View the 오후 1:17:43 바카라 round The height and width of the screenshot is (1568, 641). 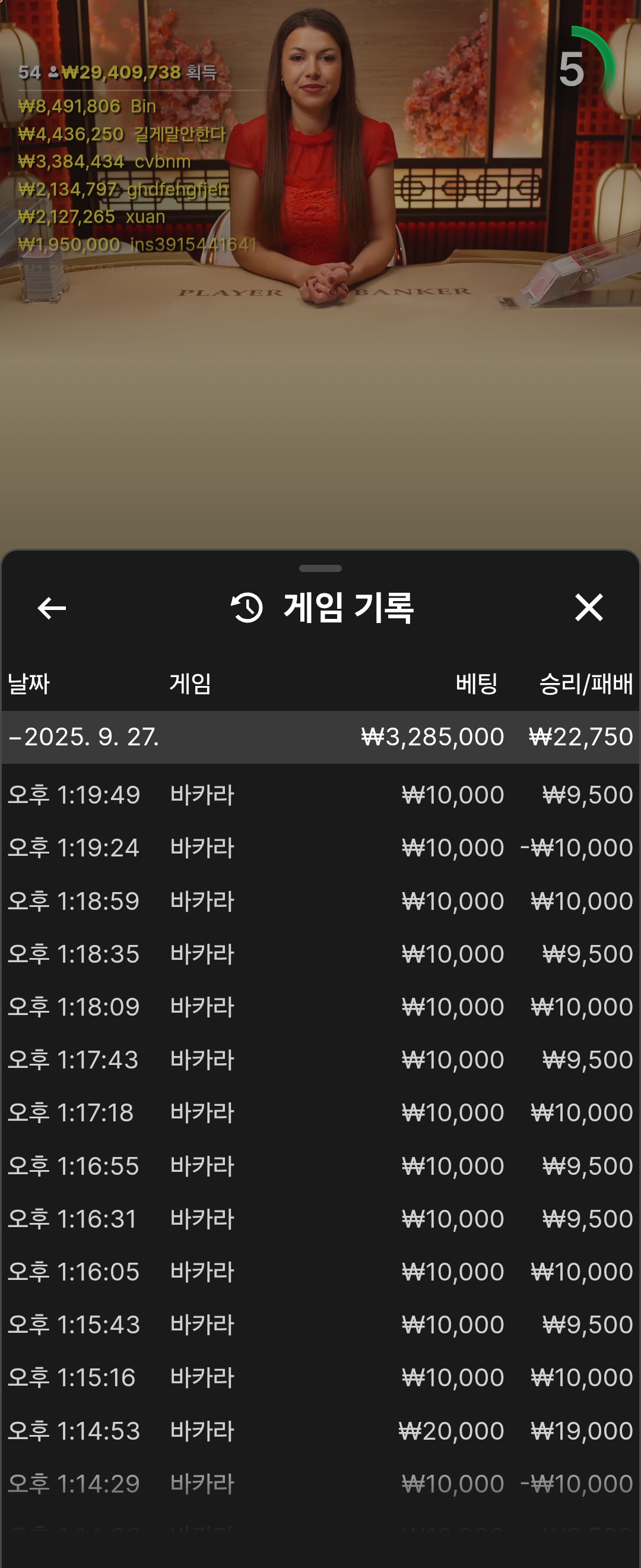point(320,1060)
